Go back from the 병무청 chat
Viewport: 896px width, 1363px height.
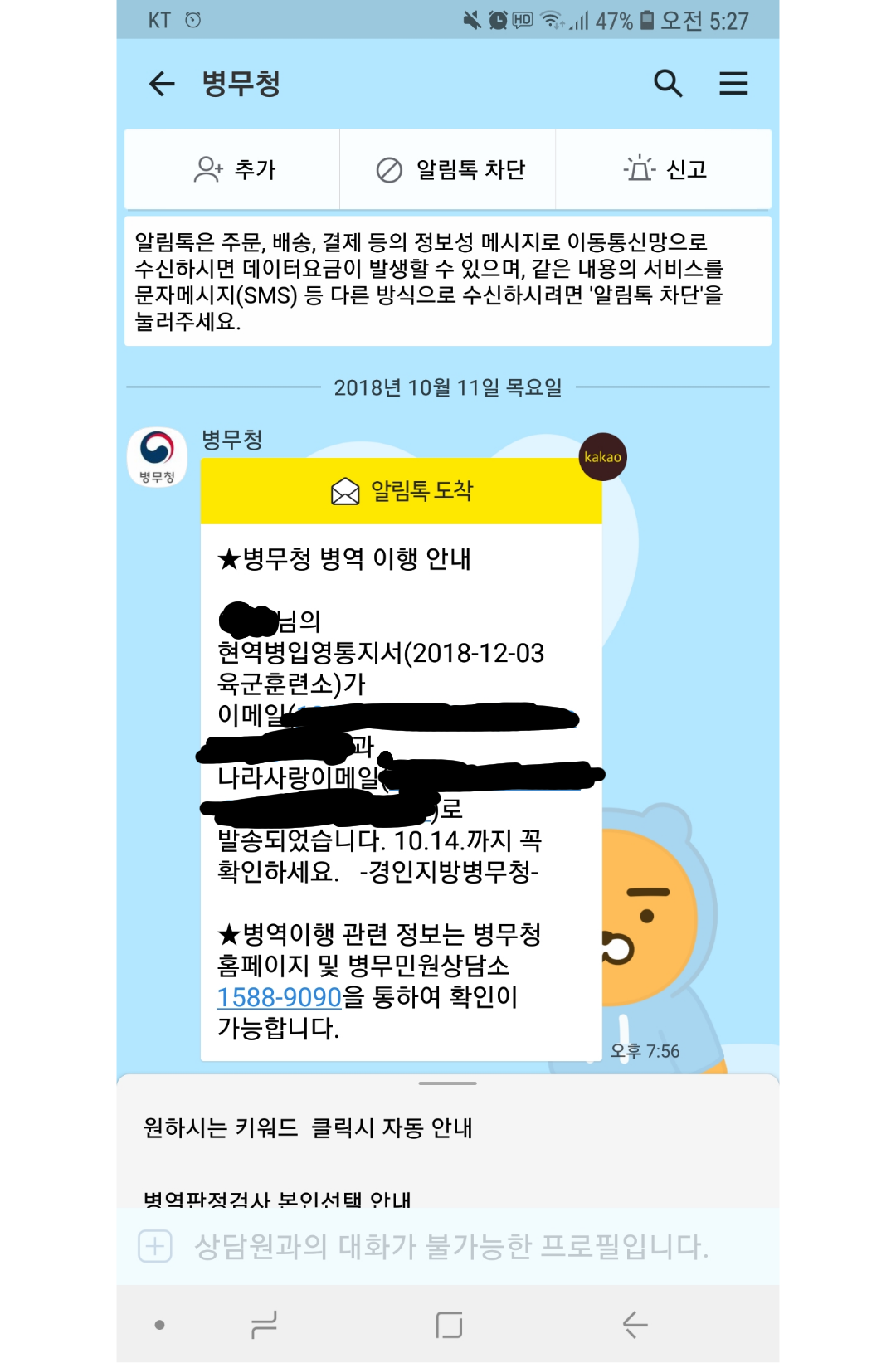click(162, 84)
